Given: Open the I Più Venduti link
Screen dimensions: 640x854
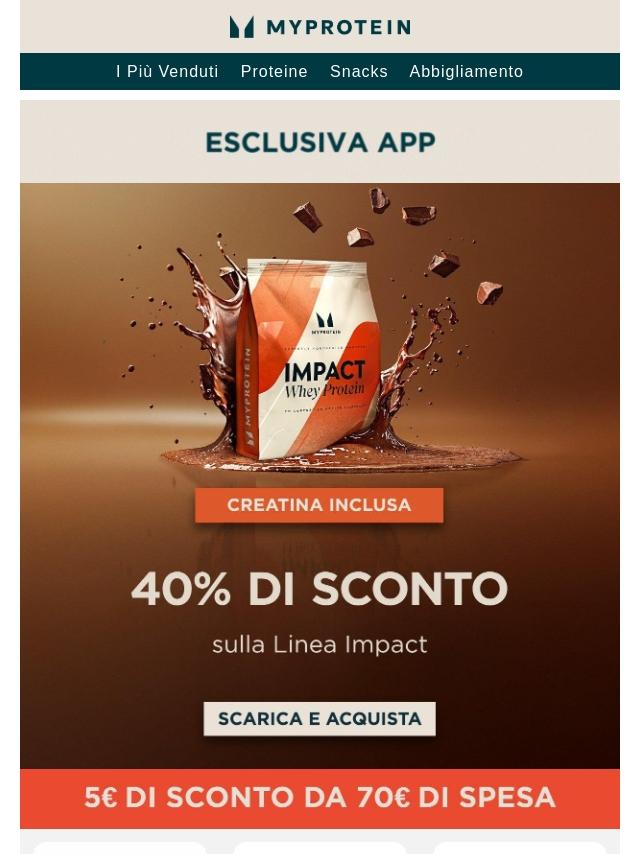Looking at the screenshot, I should [167, 72].
